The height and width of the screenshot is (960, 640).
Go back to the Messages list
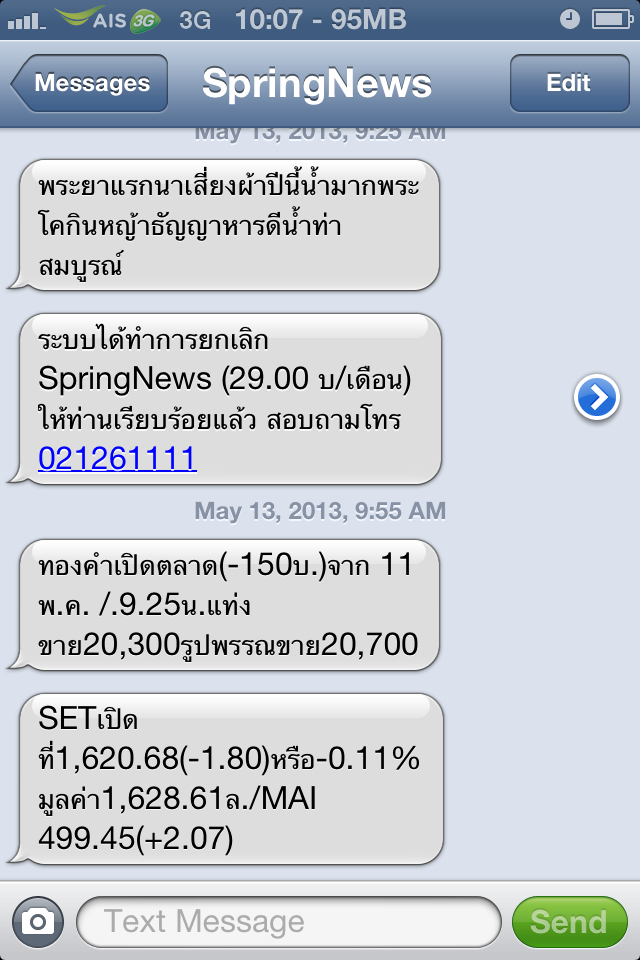click(90, 84)
